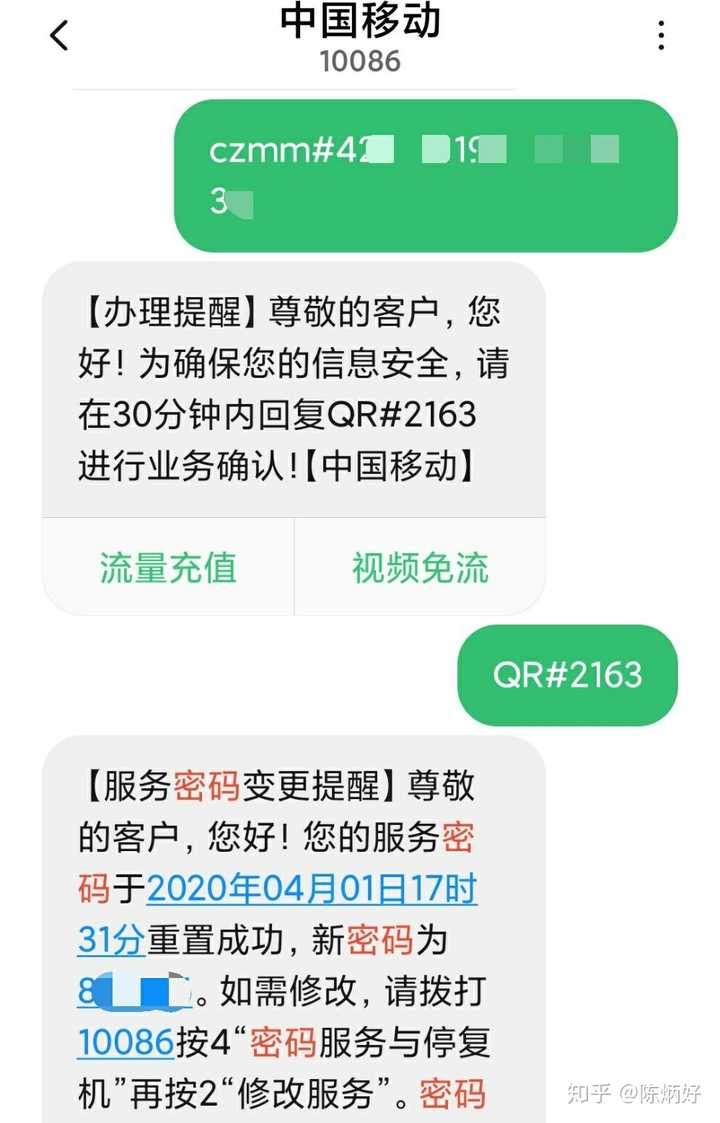Tap the 视频免流 quick action
Viewport: 720px width, 1123px height.
419,566
